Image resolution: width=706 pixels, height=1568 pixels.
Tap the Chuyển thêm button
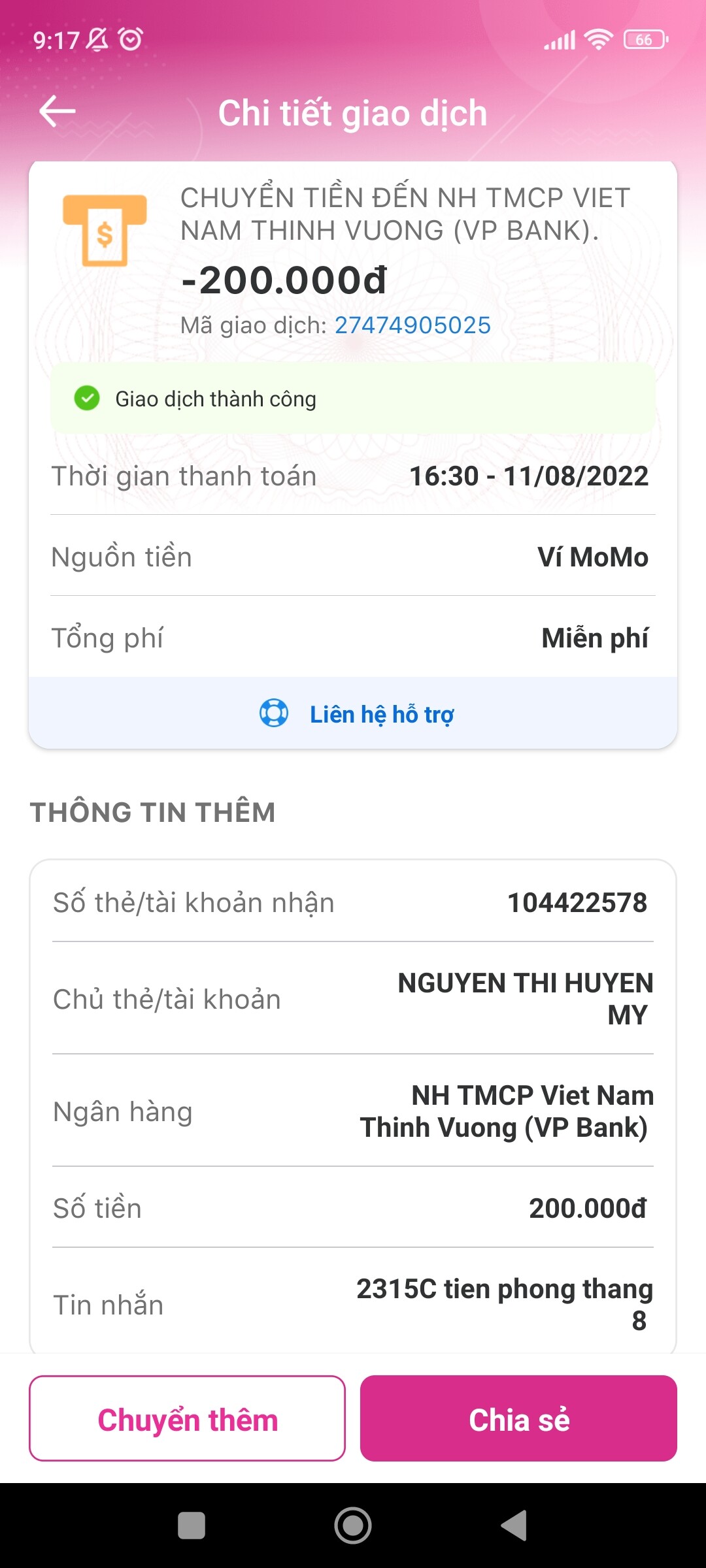pos(188,1418)
